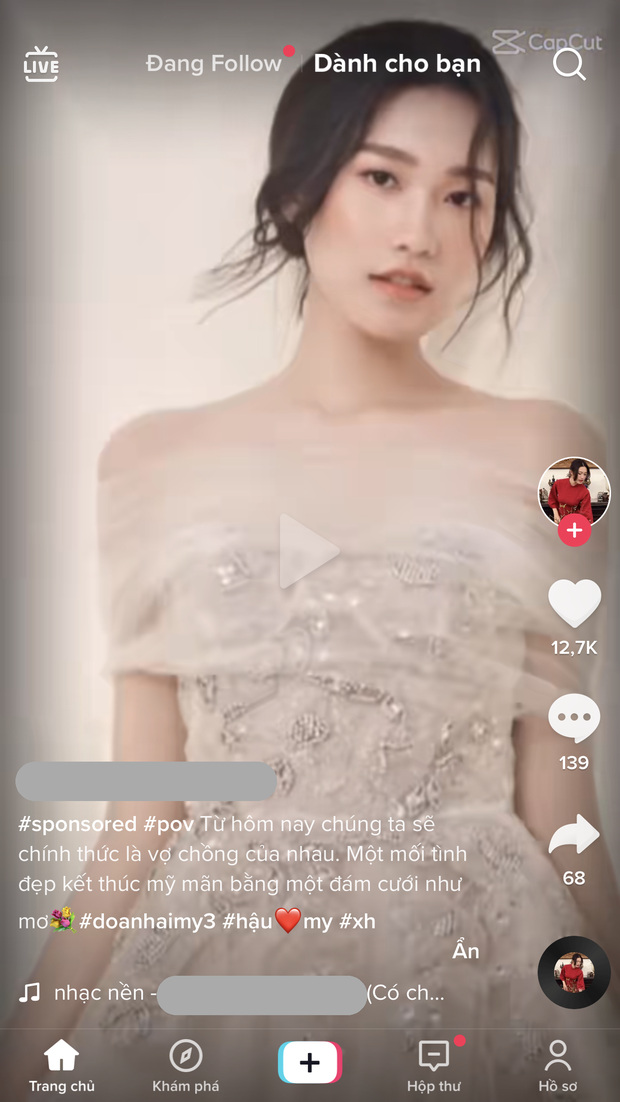Switch to the Dành cho bạn tab

[x=397, y=64]
